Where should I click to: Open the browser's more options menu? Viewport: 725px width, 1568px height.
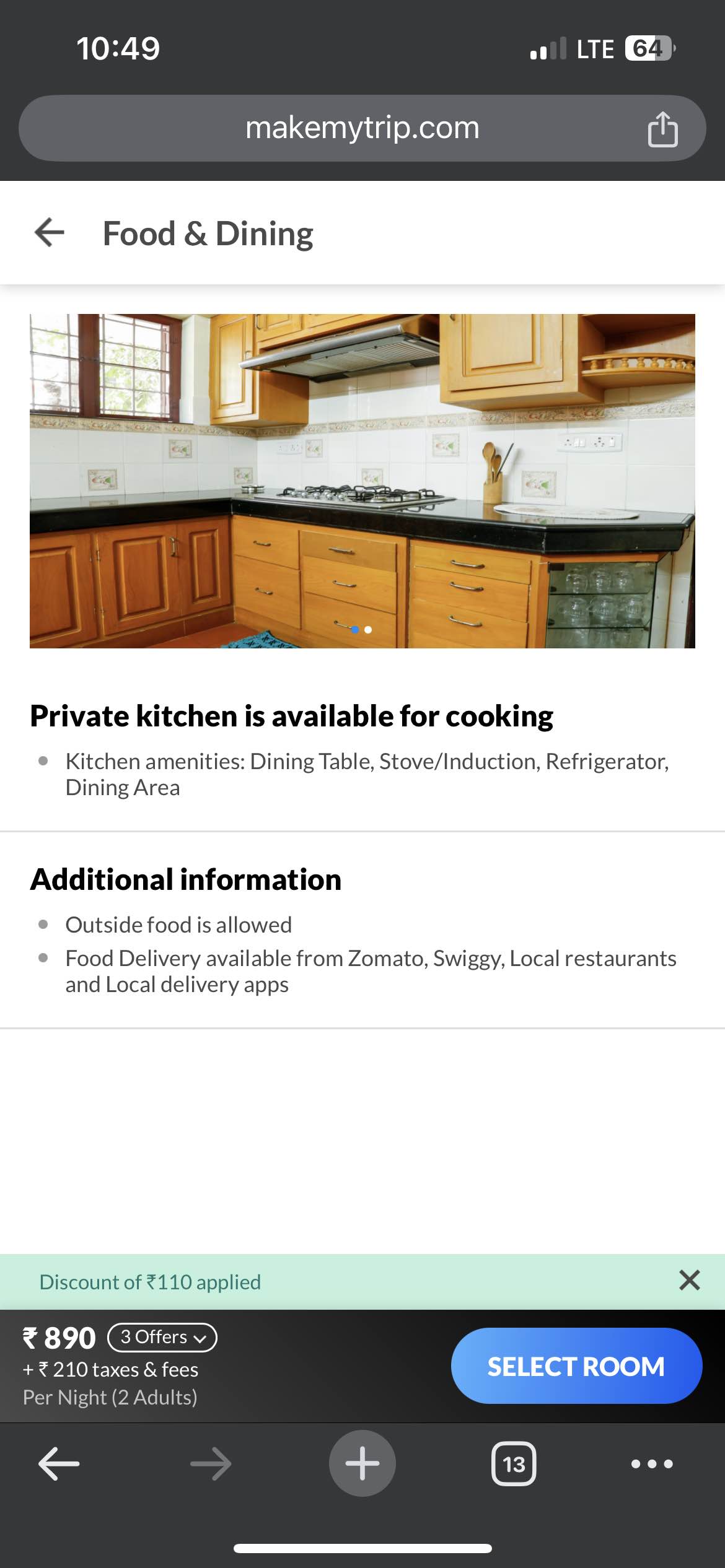click(651, 1464)
